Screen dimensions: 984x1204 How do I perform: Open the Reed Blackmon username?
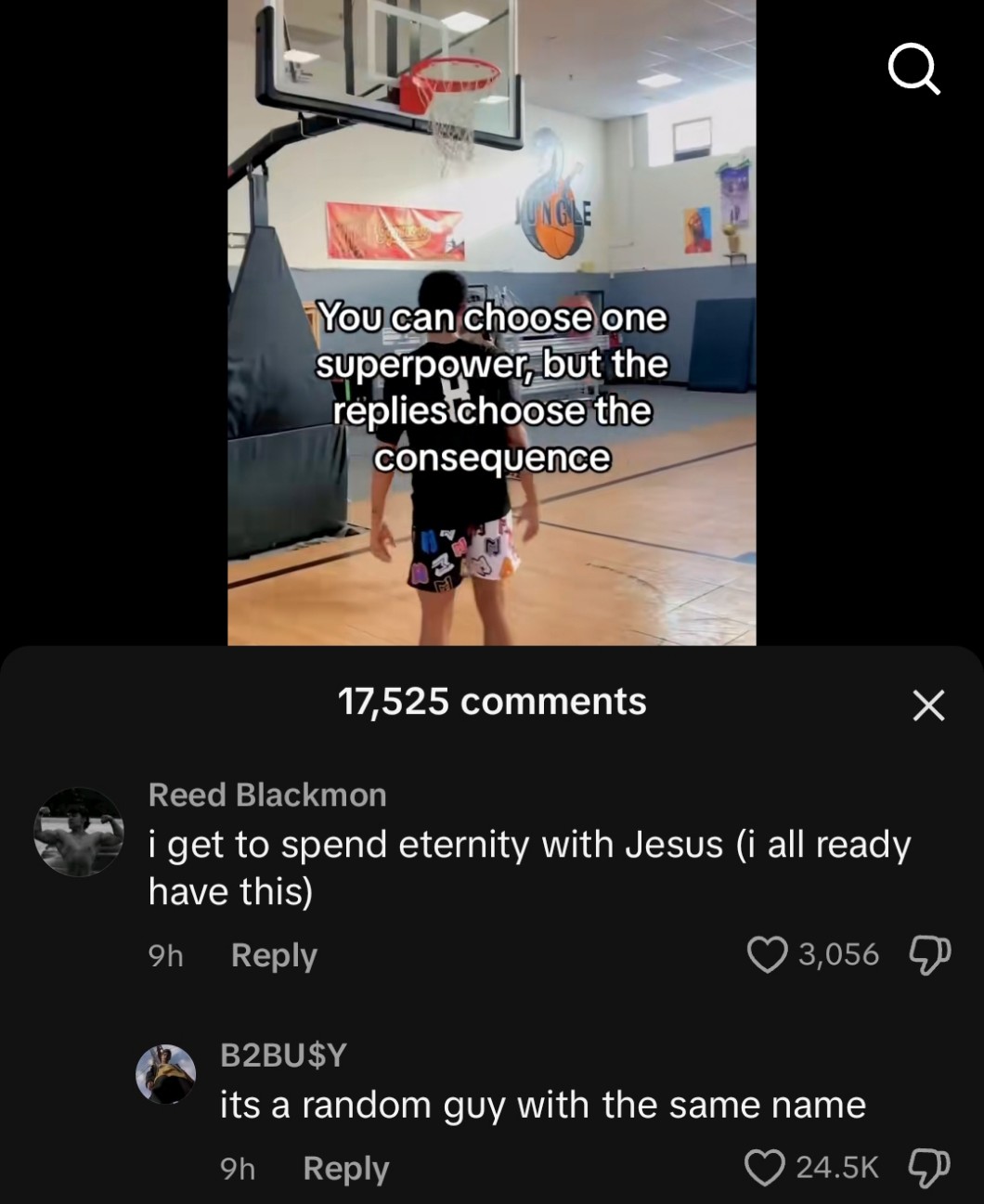tap(267, 795)
